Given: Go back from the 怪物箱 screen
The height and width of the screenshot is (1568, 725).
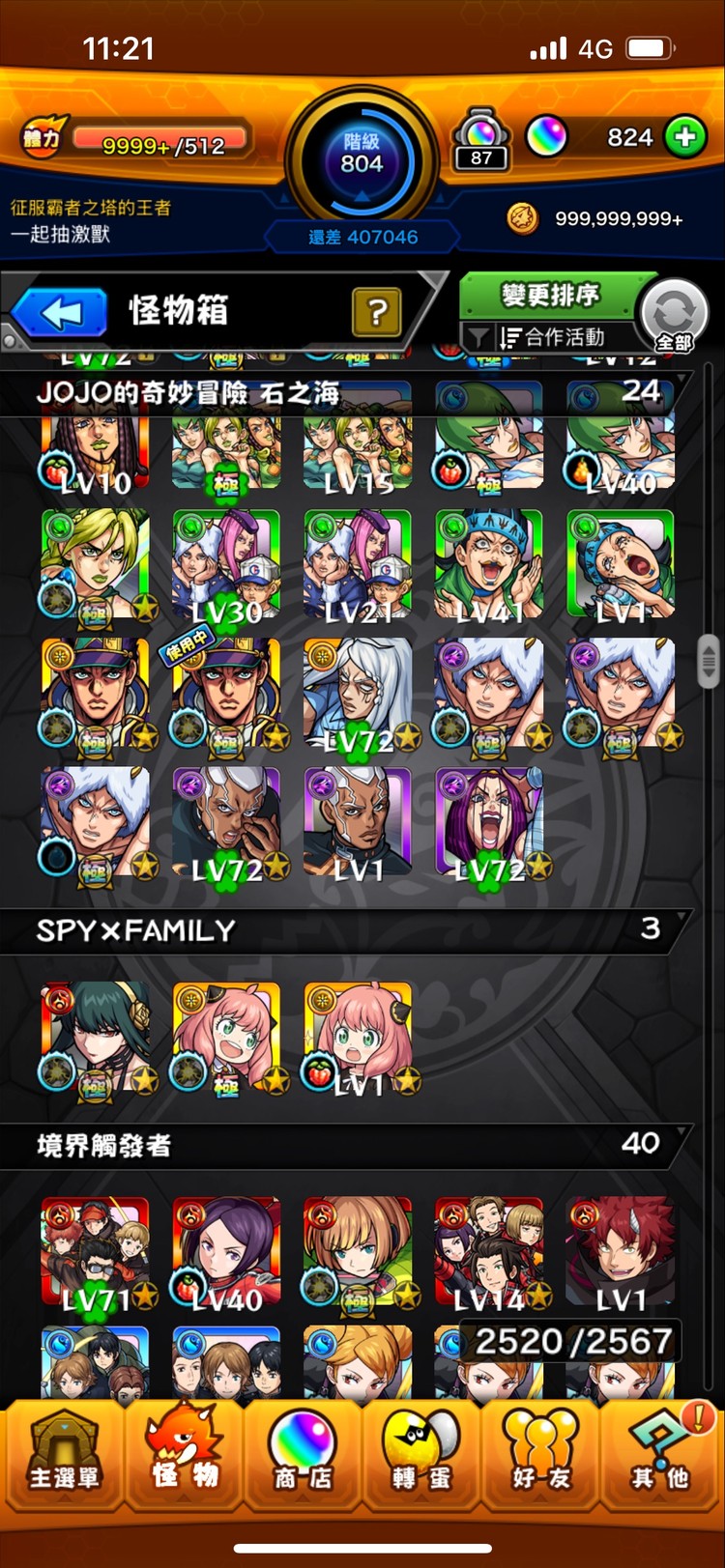Looking at the screenshot, I should tap(60, 313).
